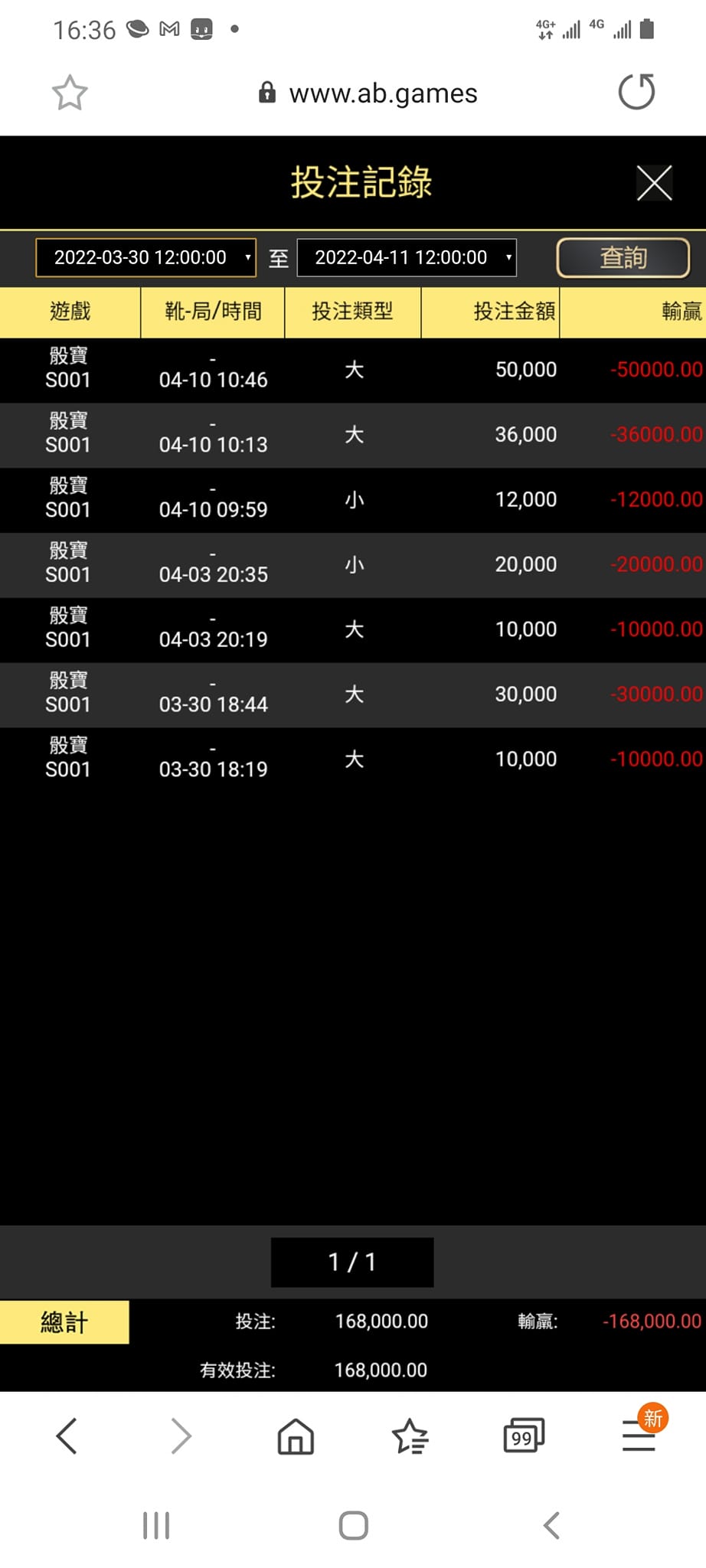Return to the phone's home screen
The height and width of the screenshot is (1568, 706).
[x=353, y=1525]
